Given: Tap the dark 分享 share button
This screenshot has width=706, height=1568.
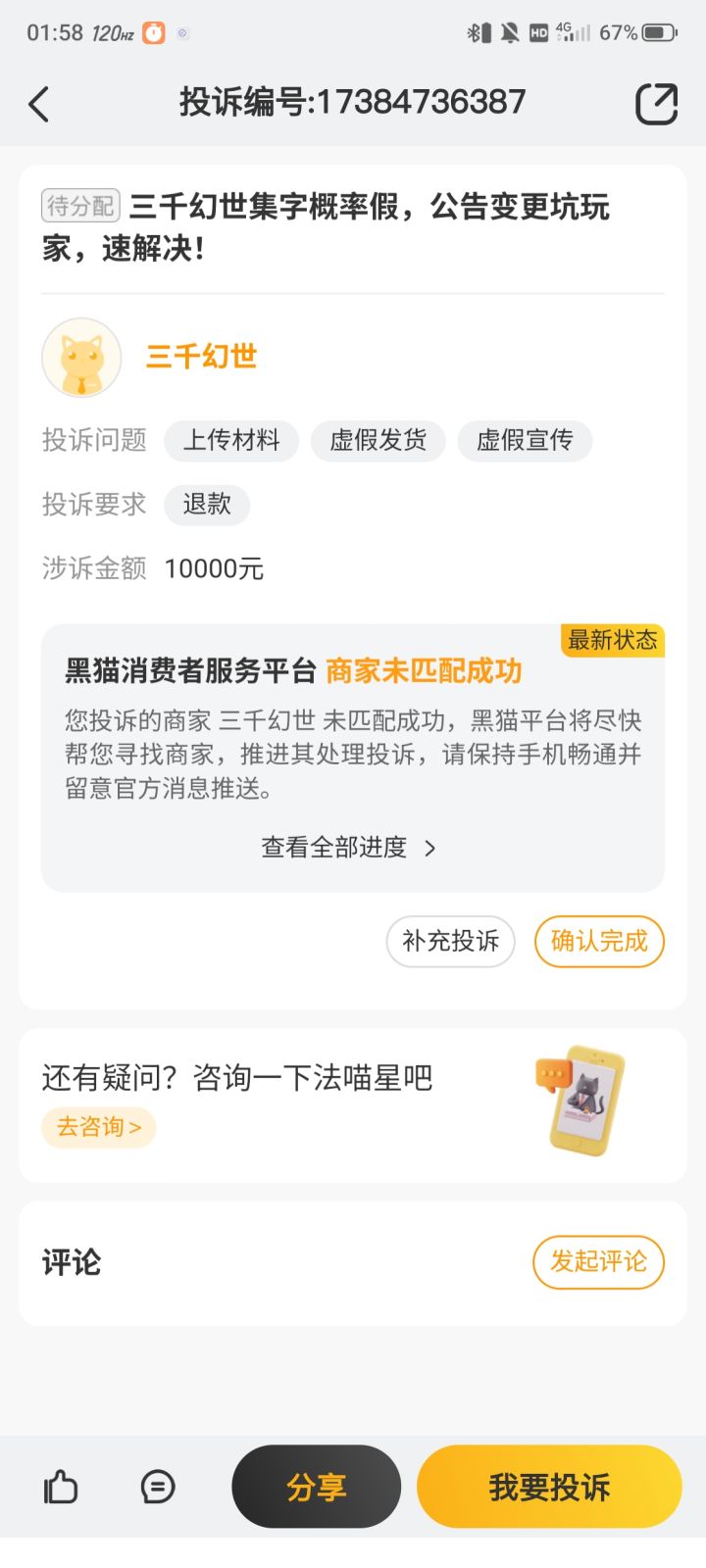Looking at the screenshot, I should click(x=316, y=1486).
